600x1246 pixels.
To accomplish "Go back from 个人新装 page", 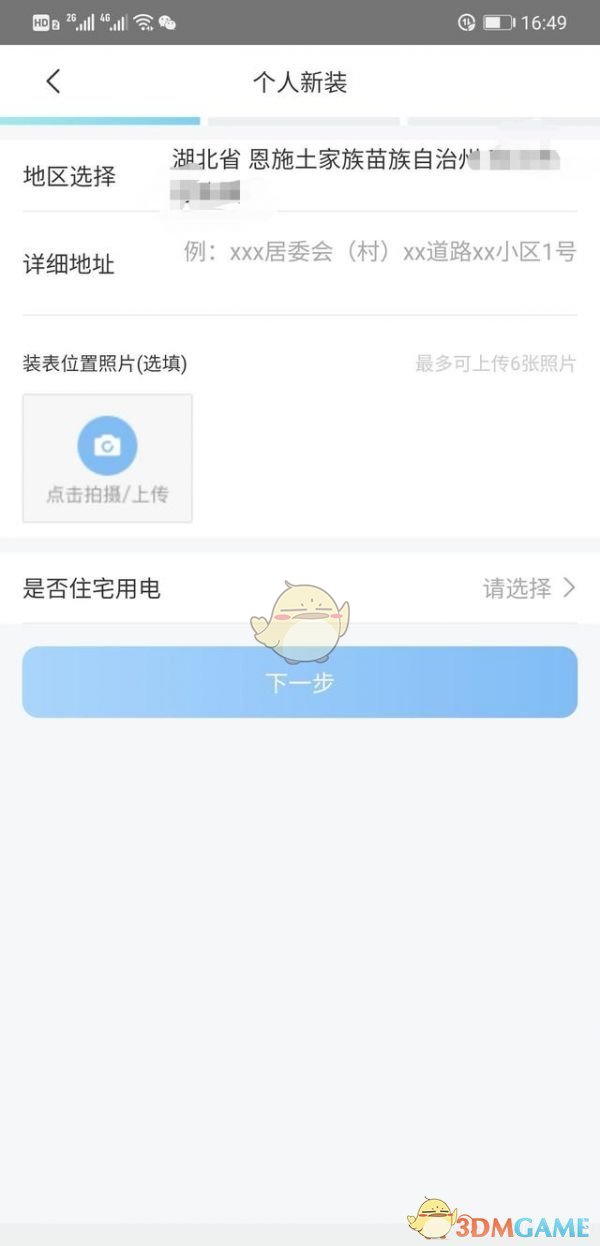I will (53, 82).
